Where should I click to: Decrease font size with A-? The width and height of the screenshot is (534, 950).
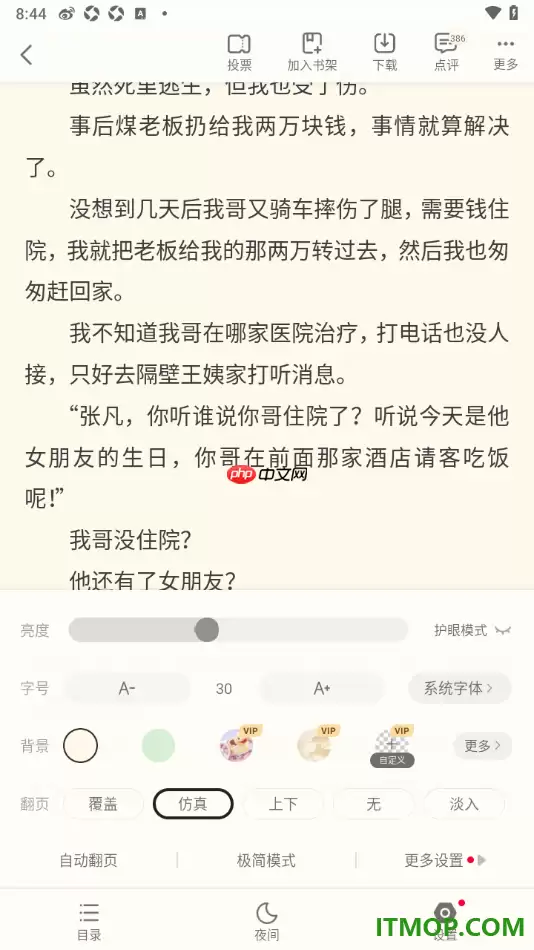click(x=127, y=688)
